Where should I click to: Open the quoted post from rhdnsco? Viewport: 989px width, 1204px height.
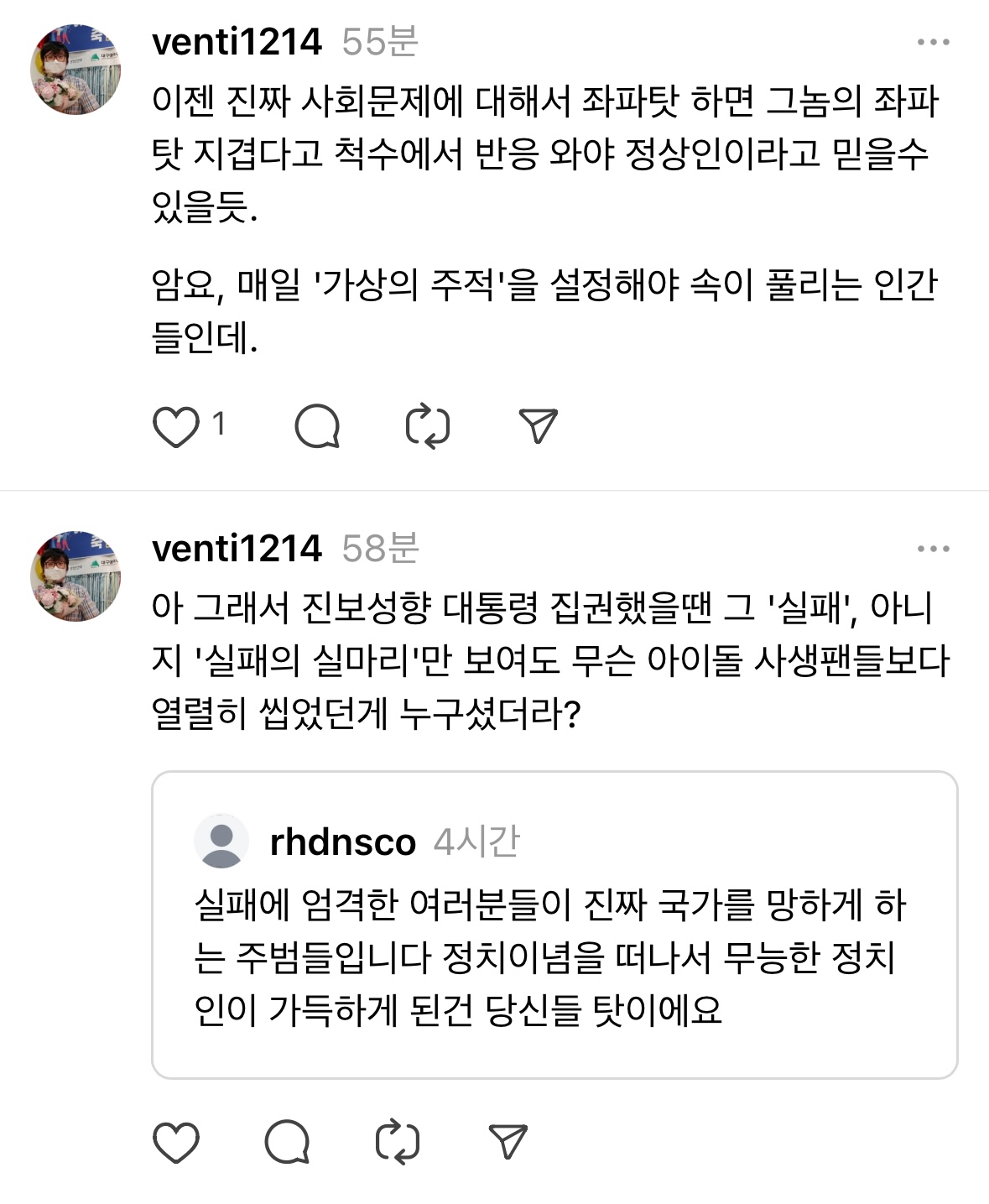(x=554, y=956)
